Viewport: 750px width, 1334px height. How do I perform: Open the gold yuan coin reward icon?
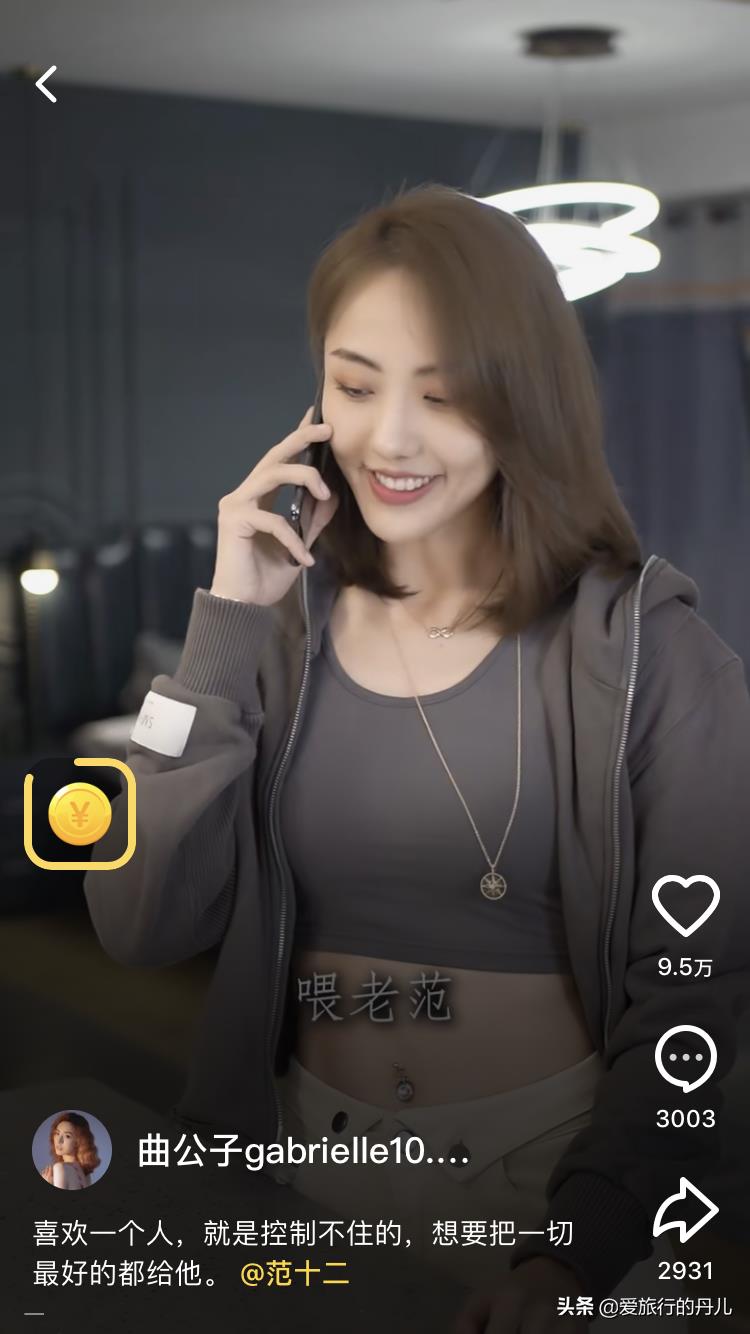tap(80, 813)
